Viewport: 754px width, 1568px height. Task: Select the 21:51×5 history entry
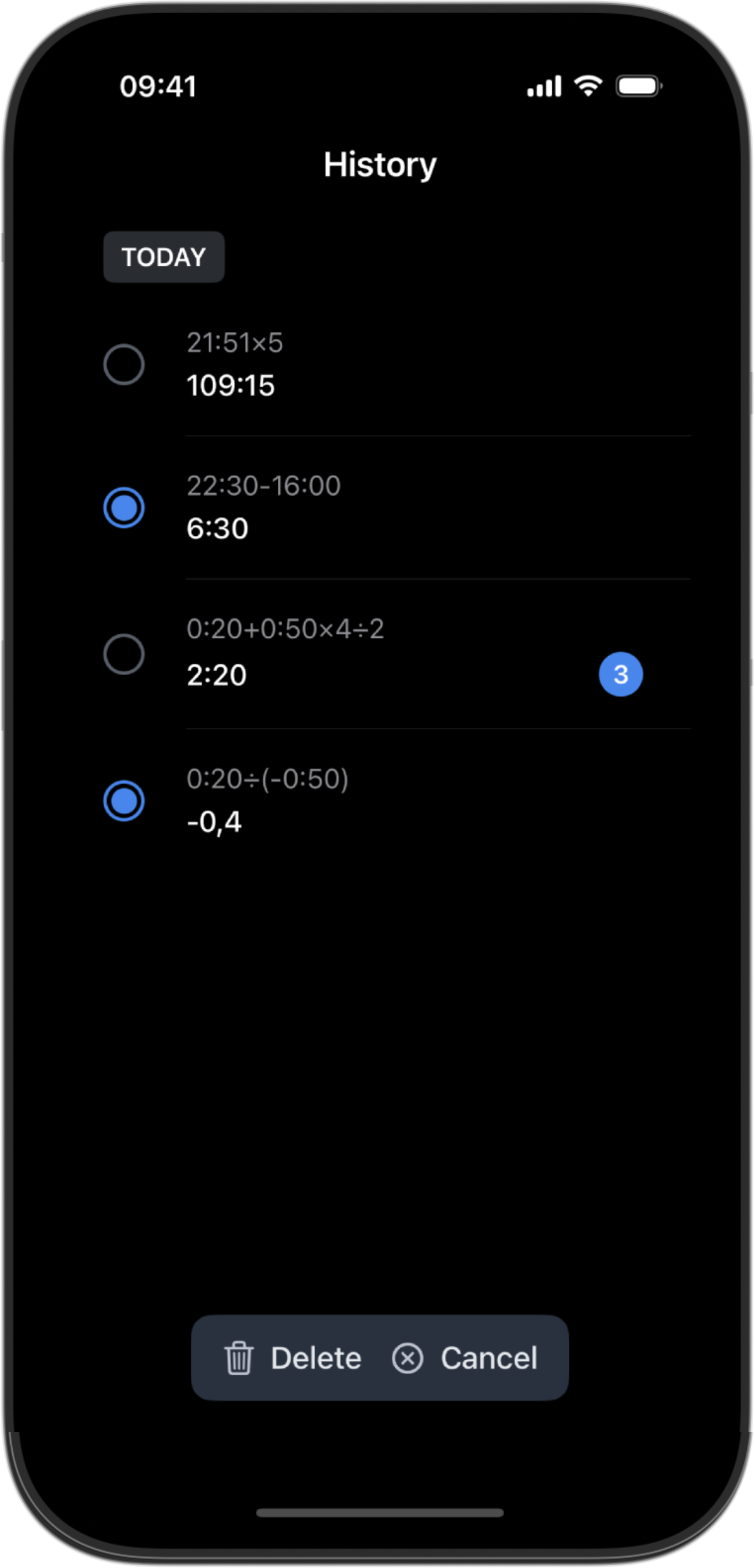click(x=124, y=364)
